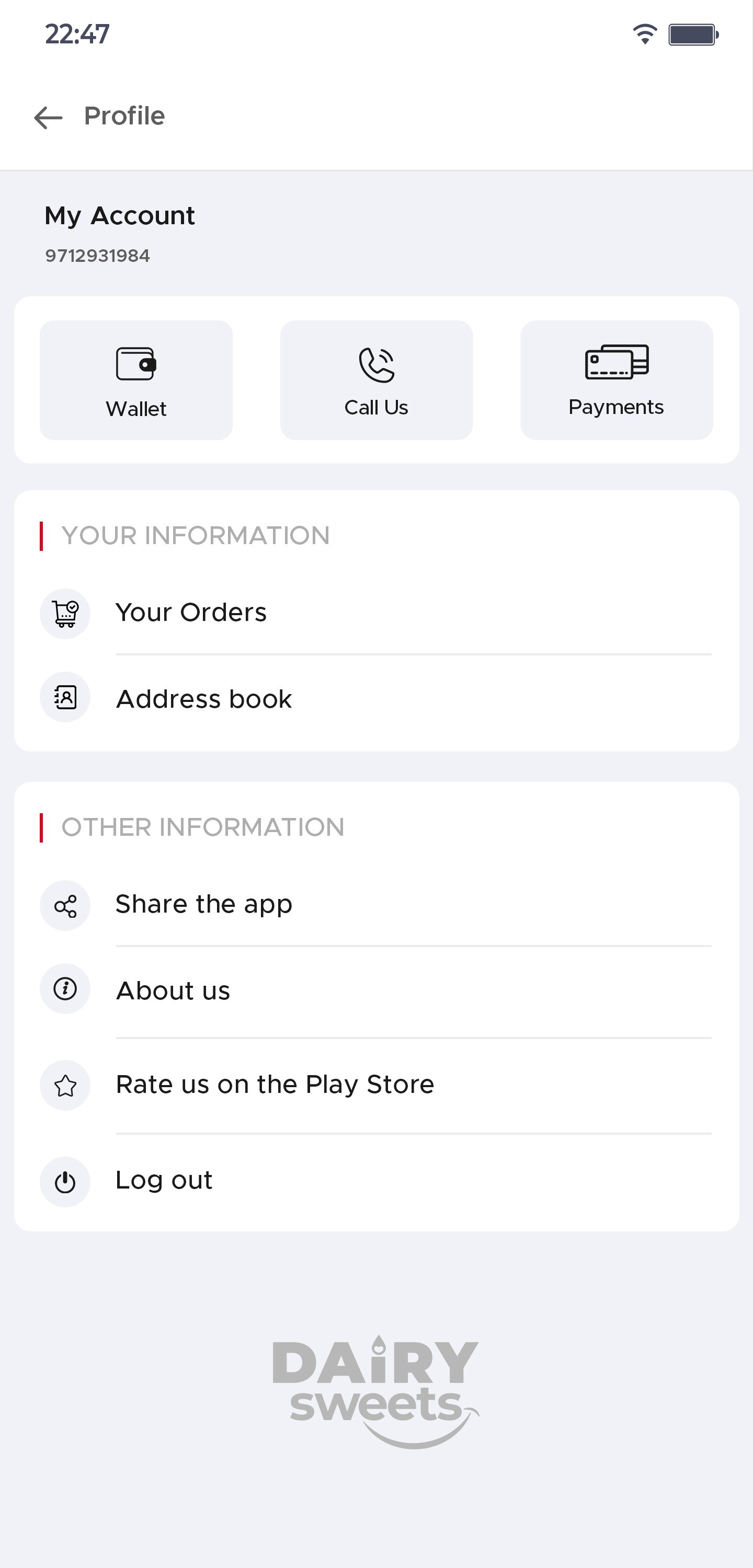Open the Wallet tile
This screenshot has width=753, height=1568.
pos(136,381)
